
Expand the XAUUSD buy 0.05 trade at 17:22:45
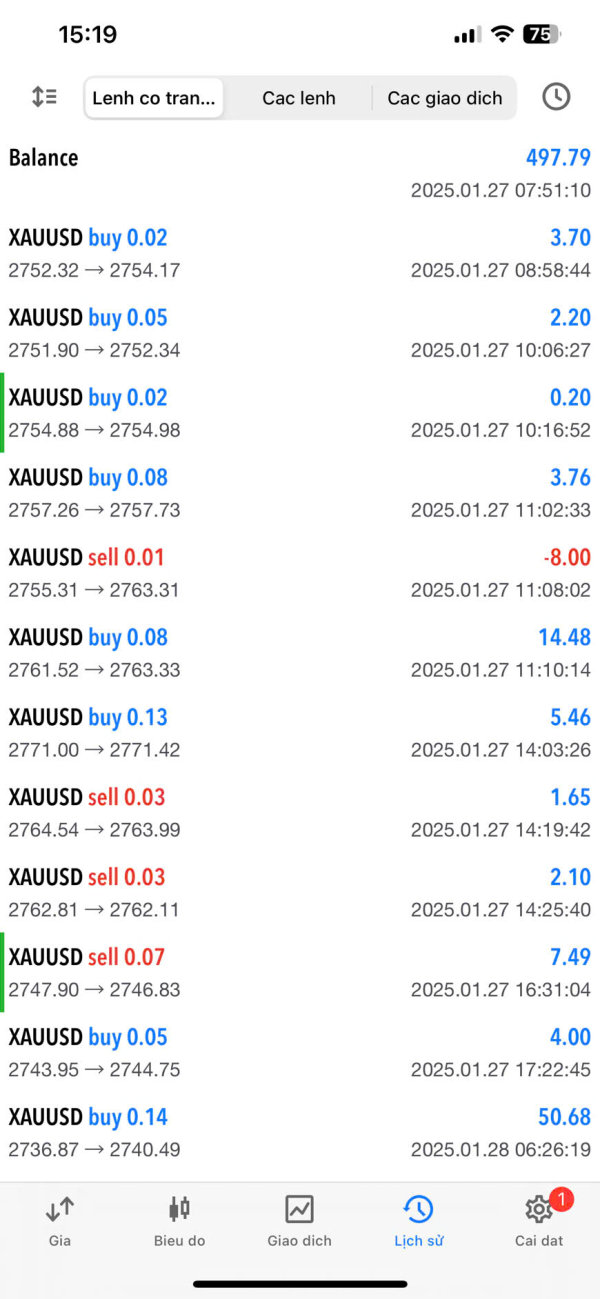pos(300,1052)
